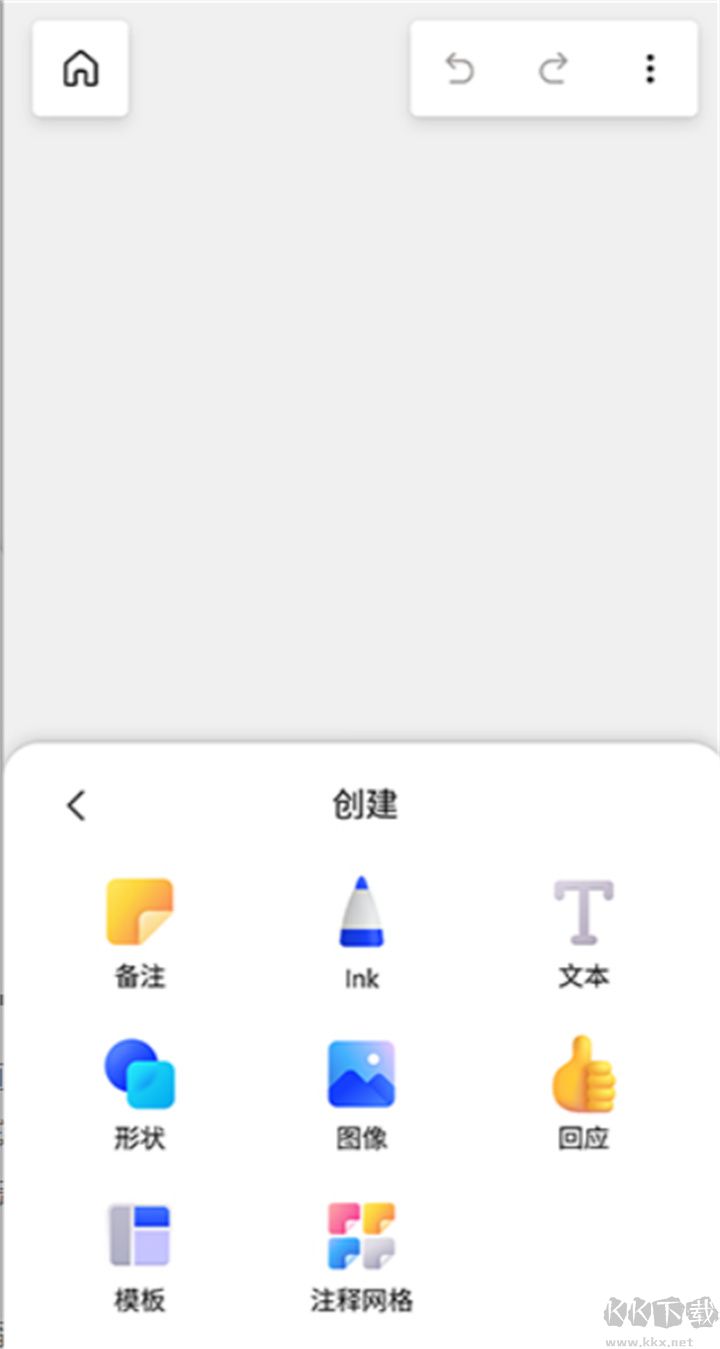Collapse the create panel with the back chevron
This screenshot has width=720, height=1349.
[x=76, y=804]
